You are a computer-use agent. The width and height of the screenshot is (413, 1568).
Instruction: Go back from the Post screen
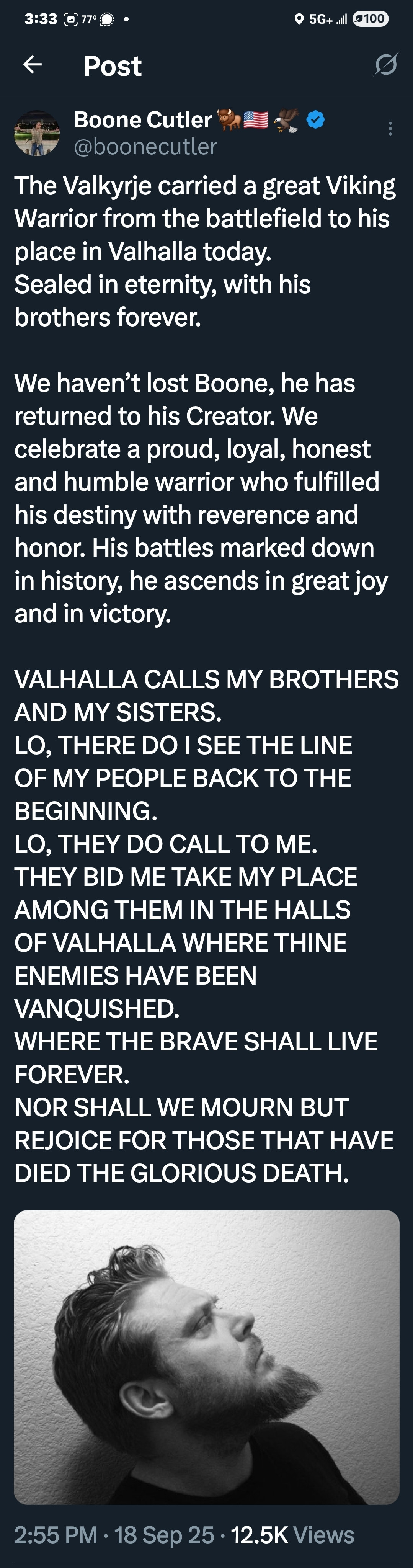(x=32, y=64)
